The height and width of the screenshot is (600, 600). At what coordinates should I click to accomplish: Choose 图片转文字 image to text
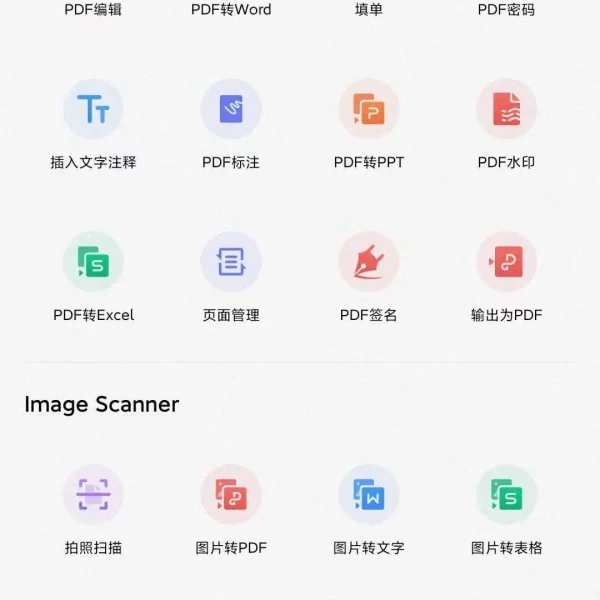click(369, 495)
